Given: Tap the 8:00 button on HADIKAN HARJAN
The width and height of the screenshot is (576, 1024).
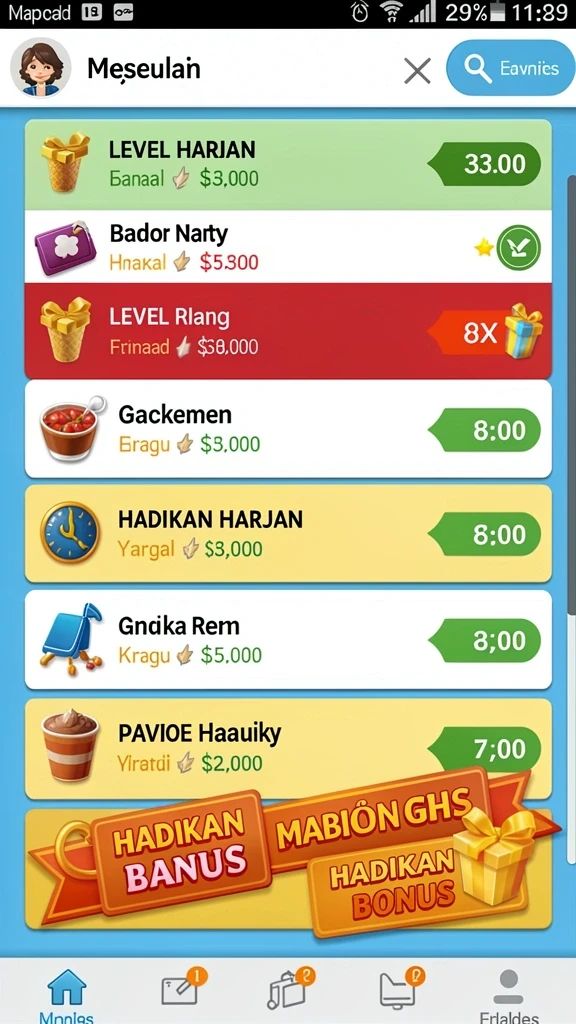Looking at the screenshot, I should click(485, 534).
